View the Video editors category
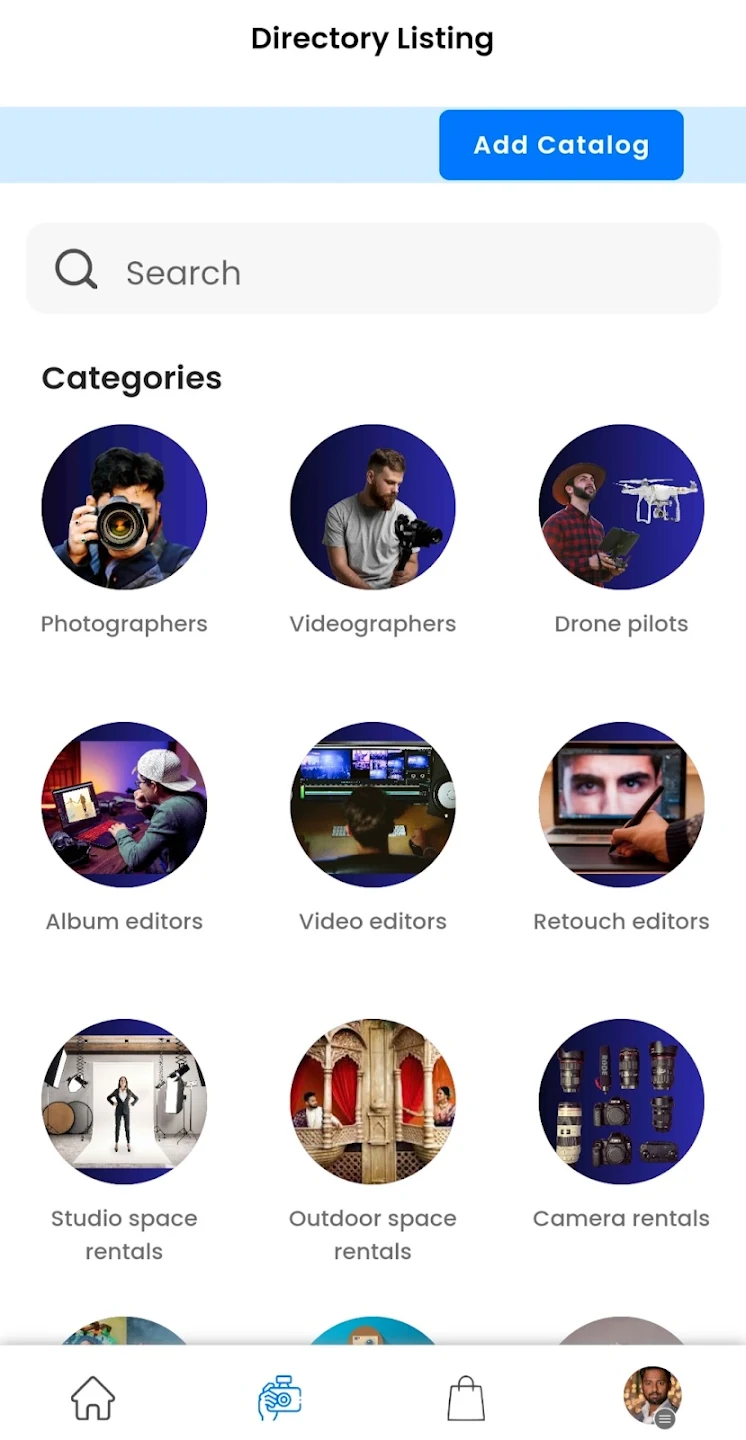Image resolution: width=746 pixels, height=1440 pixels. [x=372, y=805]
